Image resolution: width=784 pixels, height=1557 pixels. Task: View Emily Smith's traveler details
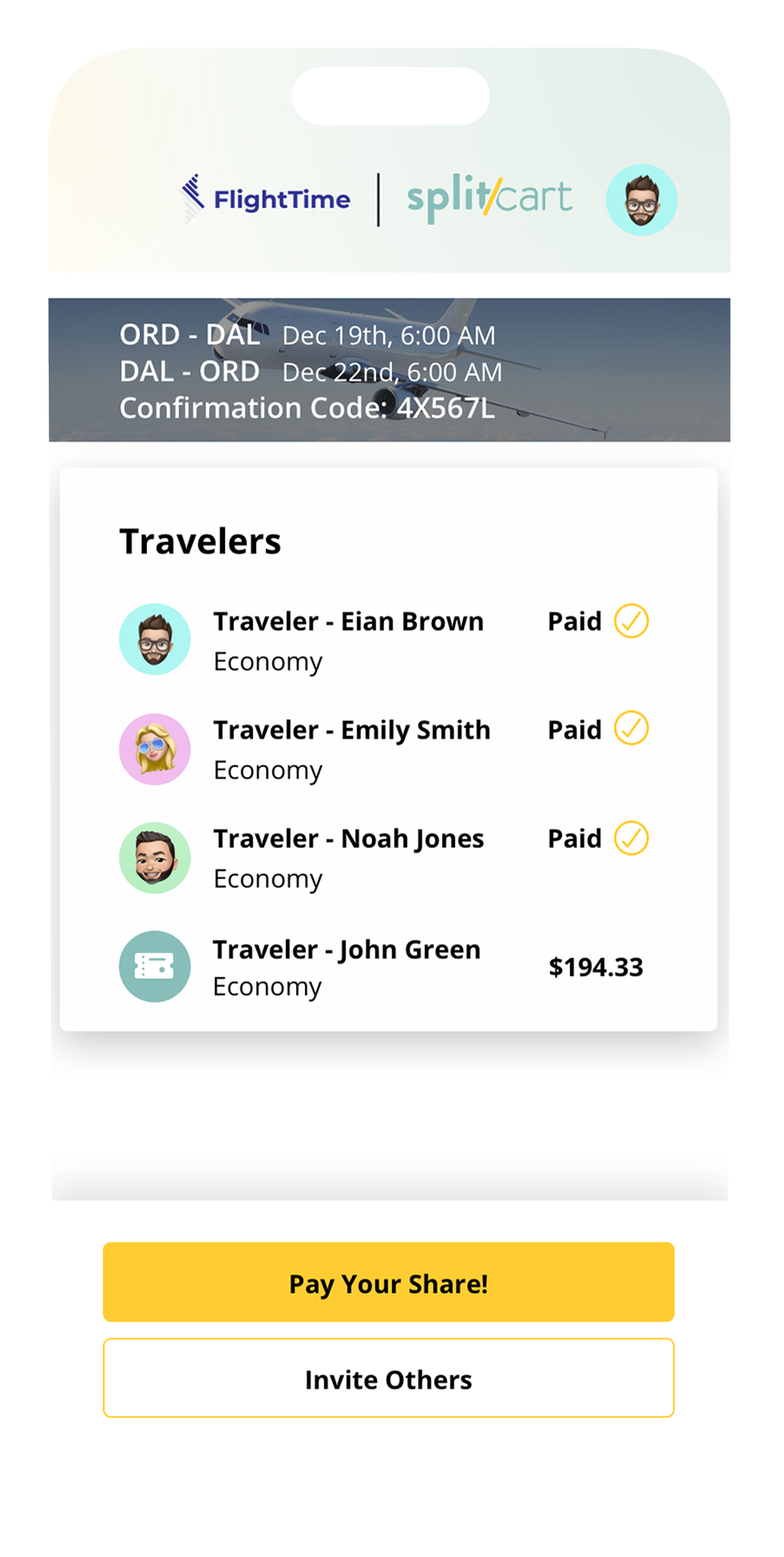[384, 749]
